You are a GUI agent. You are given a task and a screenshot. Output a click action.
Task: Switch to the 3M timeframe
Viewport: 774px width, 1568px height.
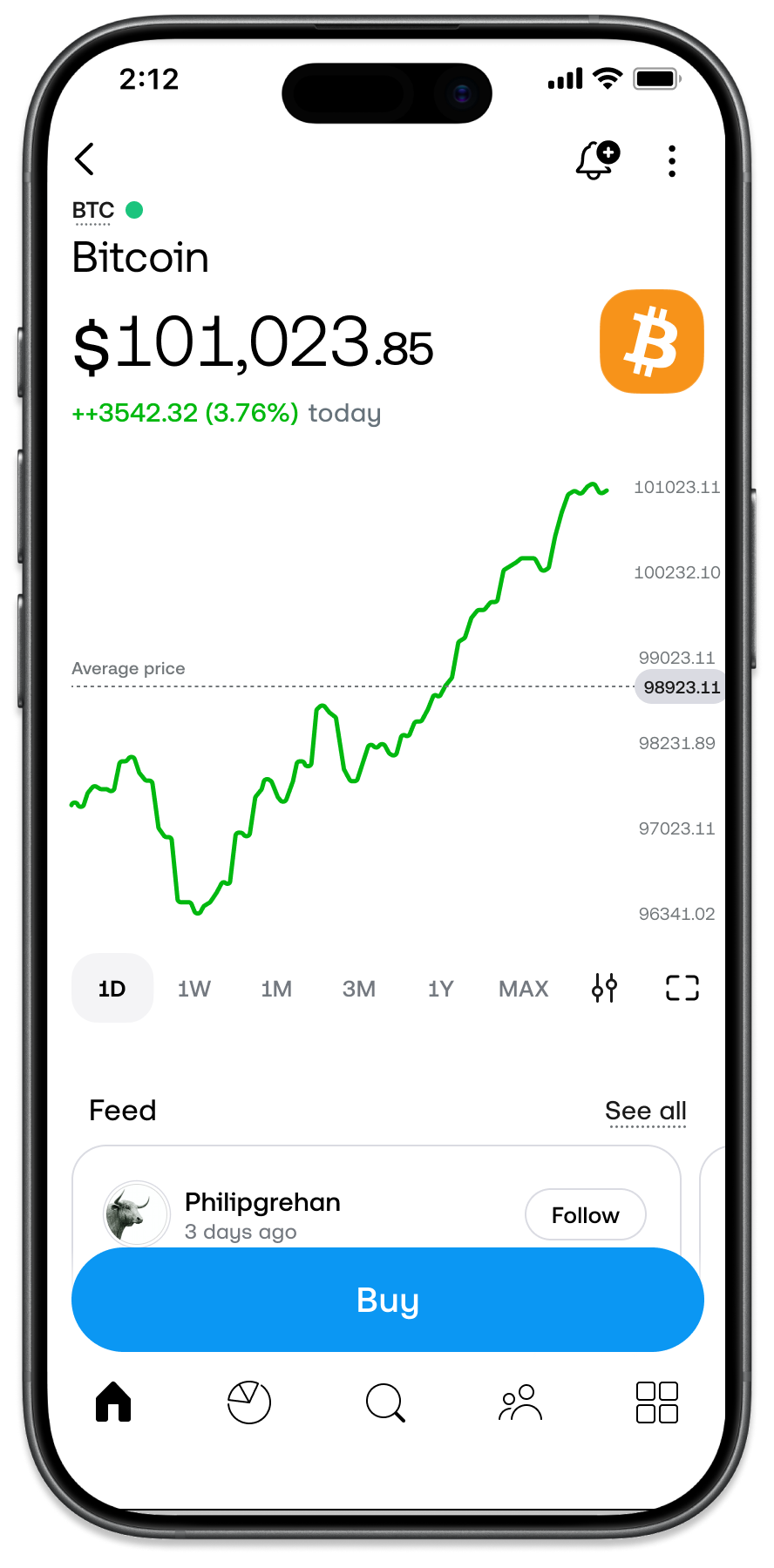coord(359,989)
